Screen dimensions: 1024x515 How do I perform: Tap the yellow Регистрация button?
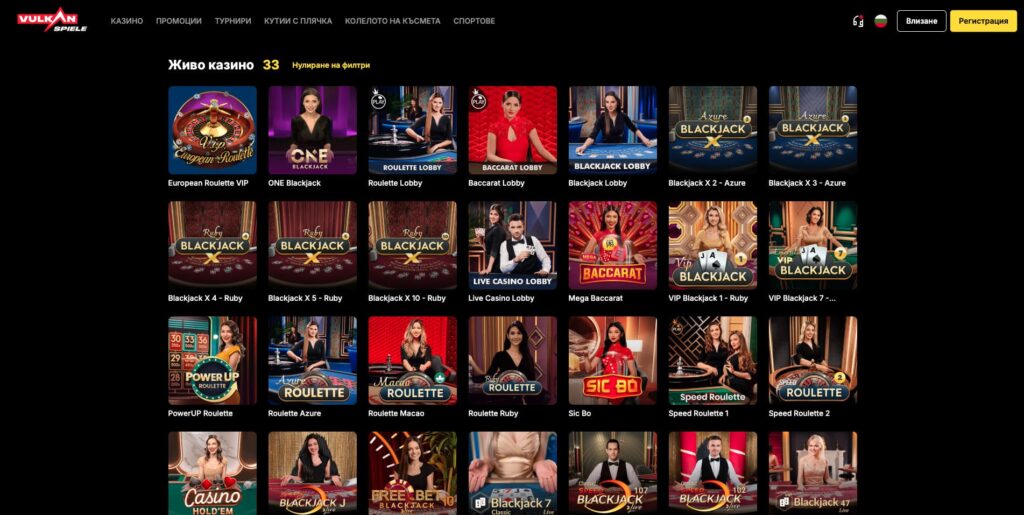coord(983,21)
